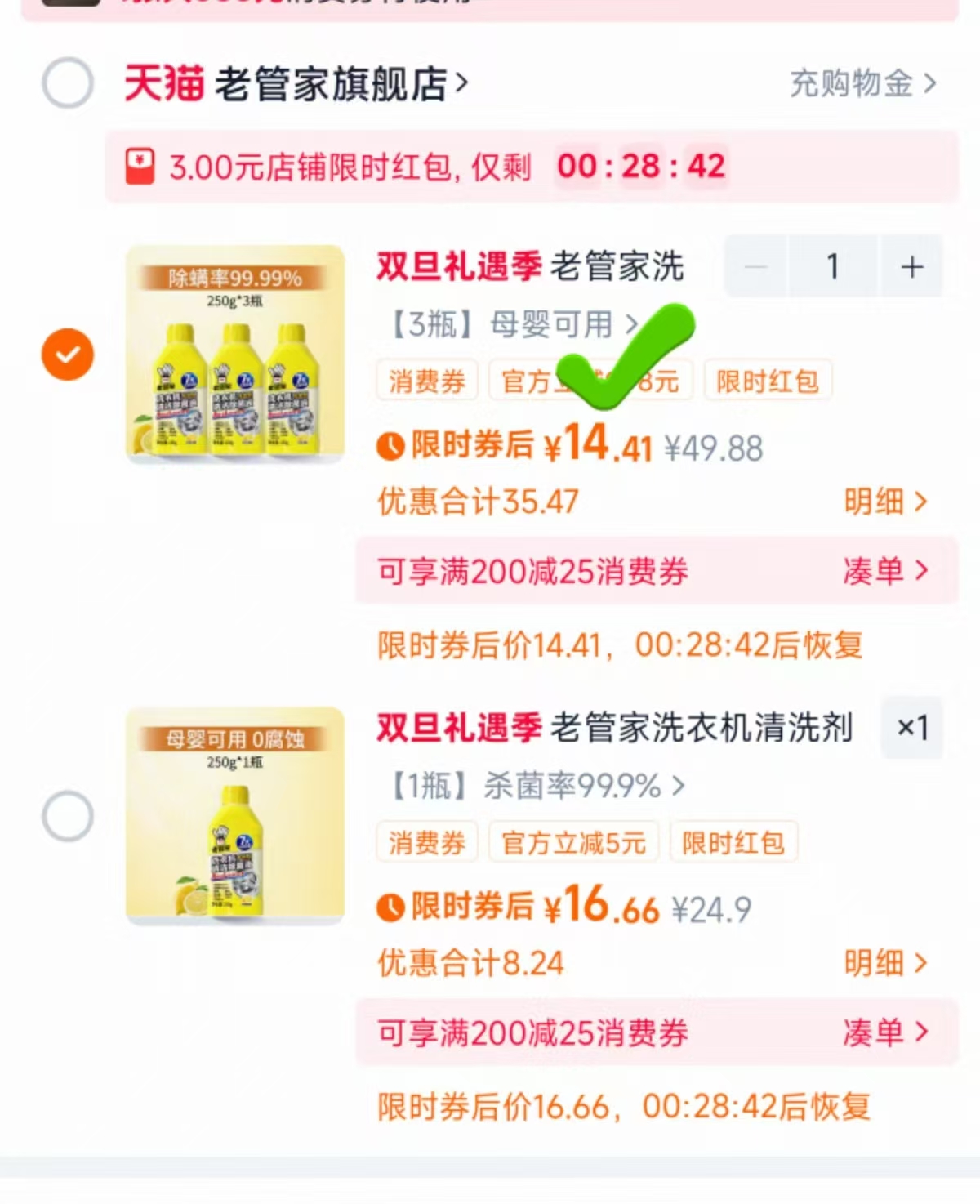Click the ×1 quantity badge on second product
980x1204 pixels.
(x=912, y=728)
